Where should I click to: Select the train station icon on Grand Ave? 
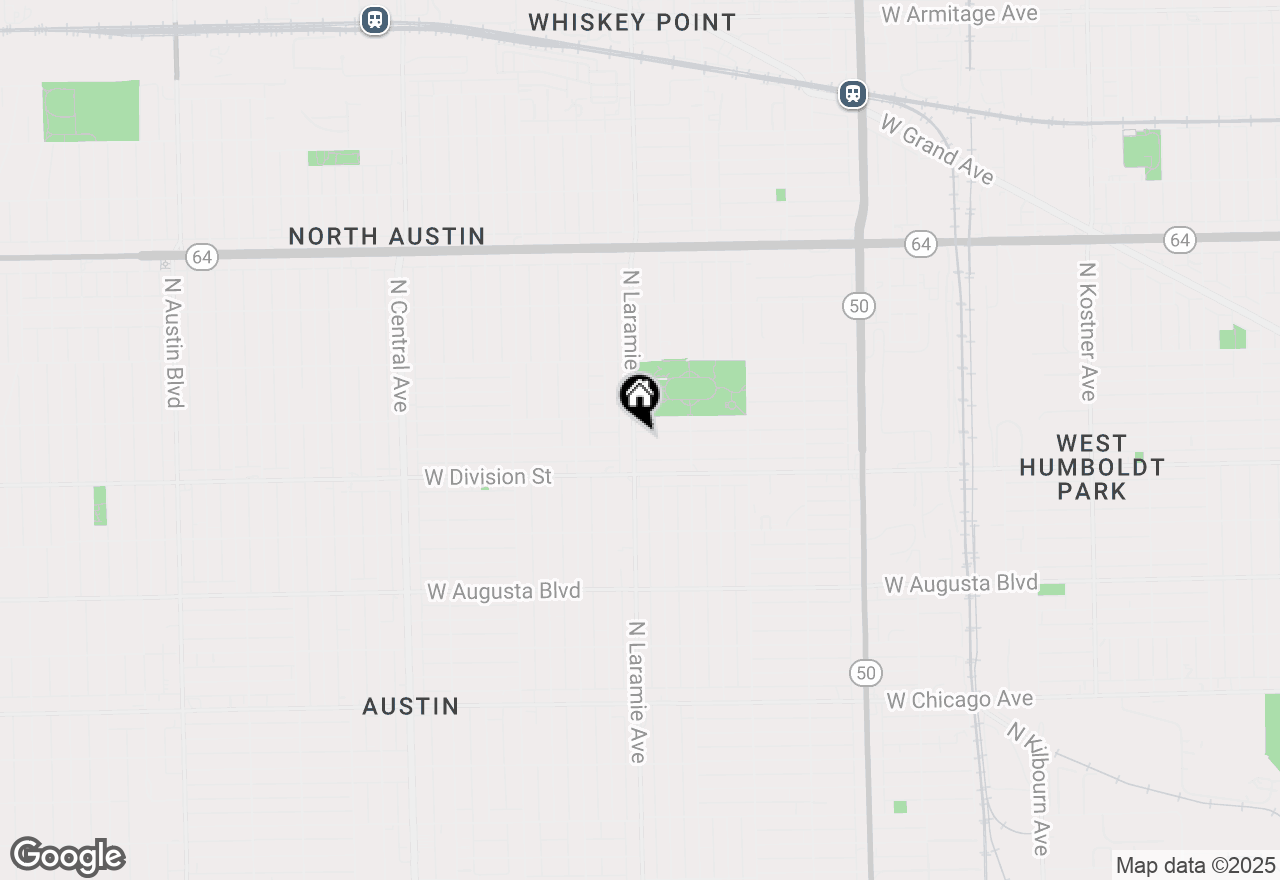click(852, 94)
